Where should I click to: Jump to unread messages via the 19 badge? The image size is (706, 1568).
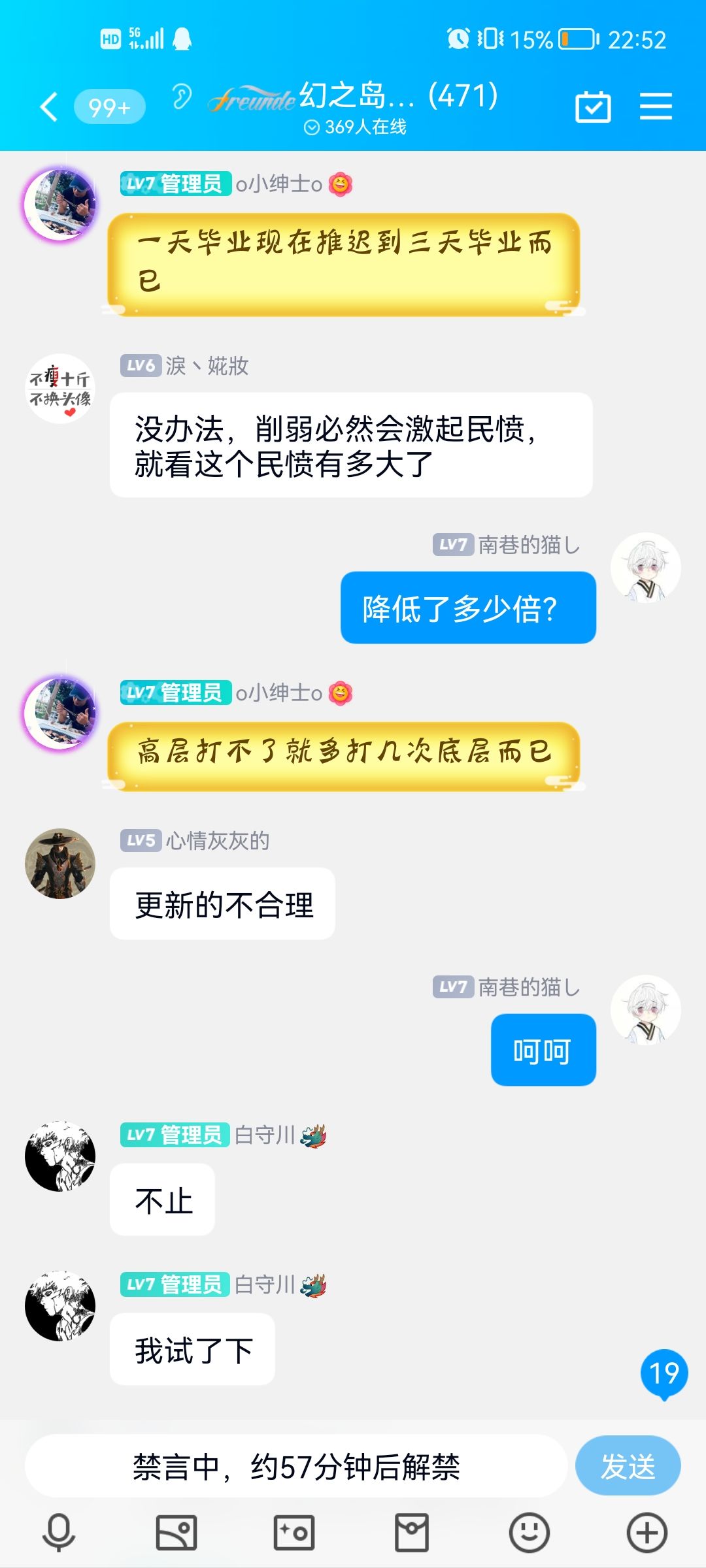pos(666,1373)
